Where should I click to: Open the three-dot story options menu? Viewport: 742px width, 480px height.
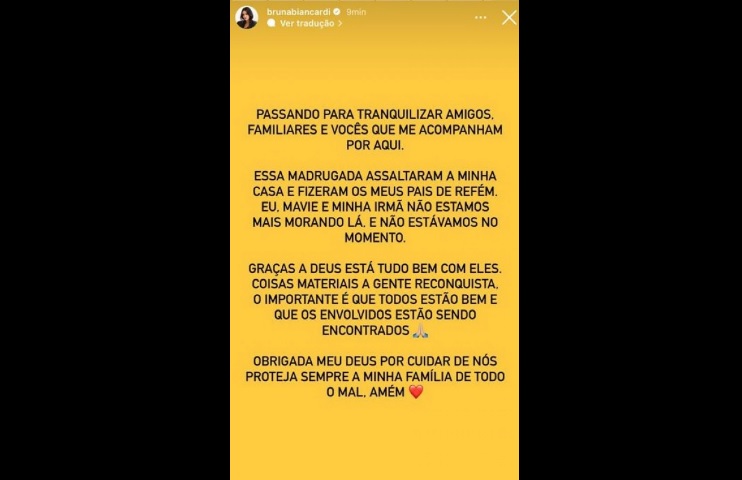[x=480, y=17]
